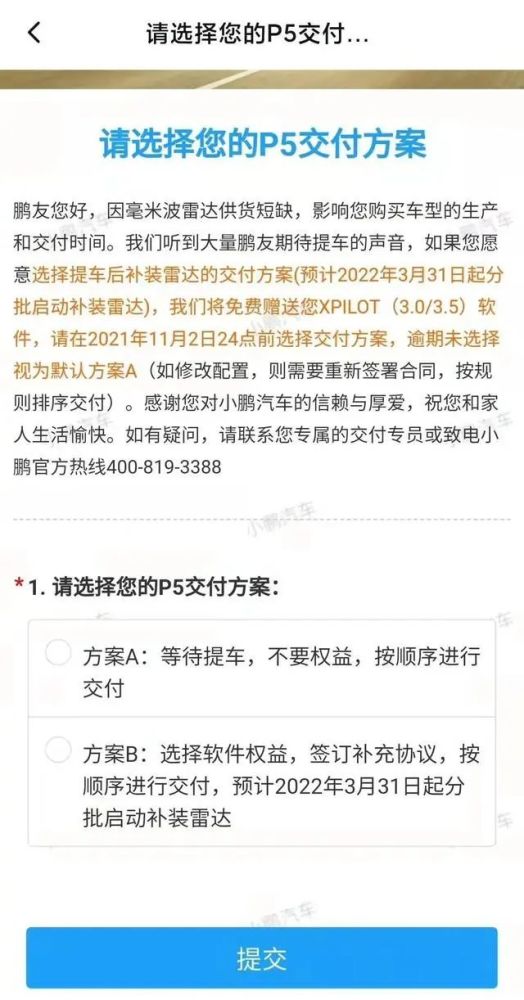Viewport: 524px width, 1000px height.
Task: Submit the form with 提交 button
Action: click(261, 957)
